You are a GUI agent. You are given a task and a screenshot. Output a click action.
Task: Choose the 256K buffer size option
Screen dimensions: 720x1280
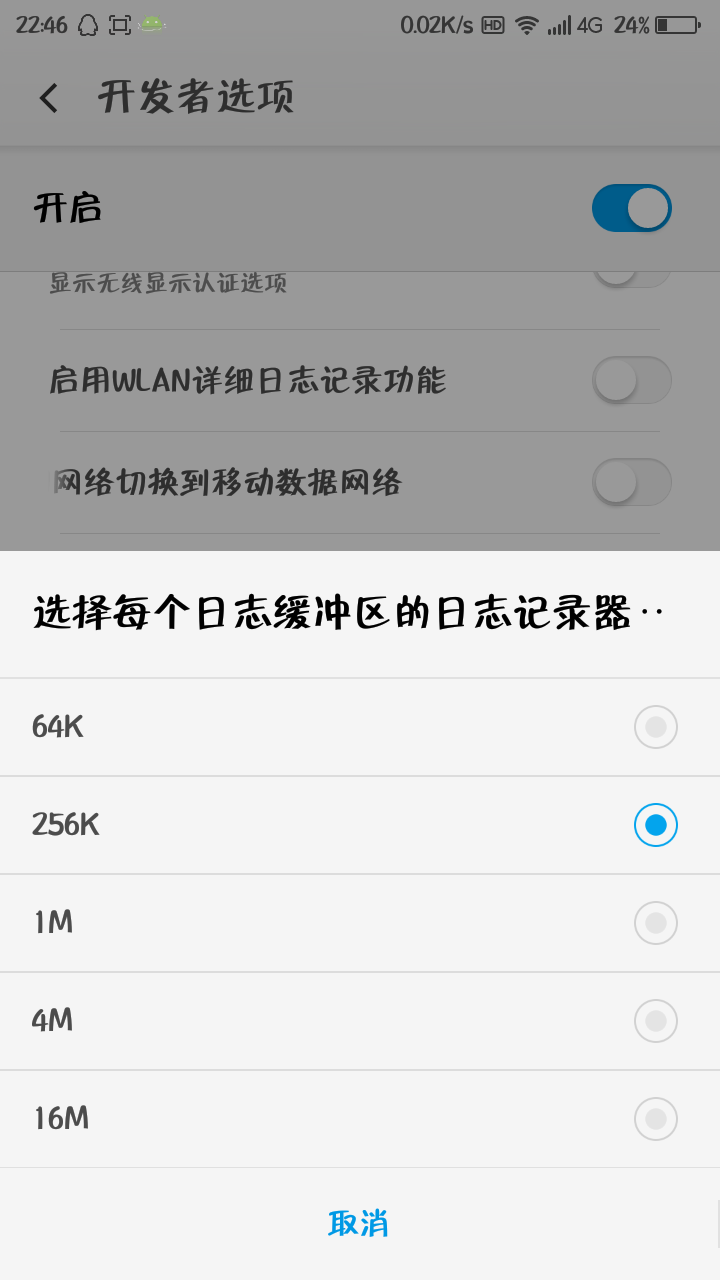click(360, 825)
